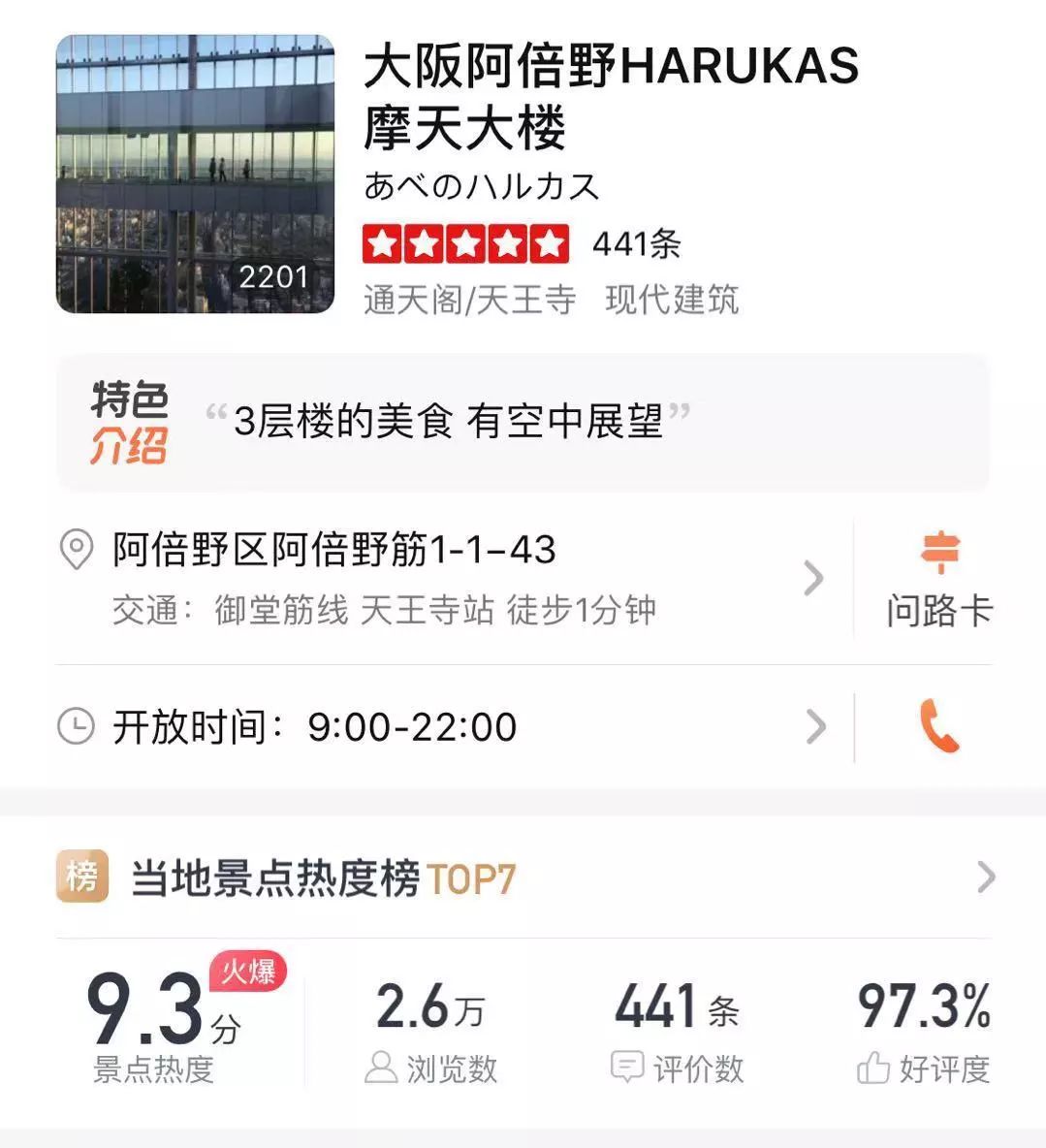Expand the opening hours chevron
Image resolution: width=1046 pixels, height=1148 pixels.
click(817, 725)
